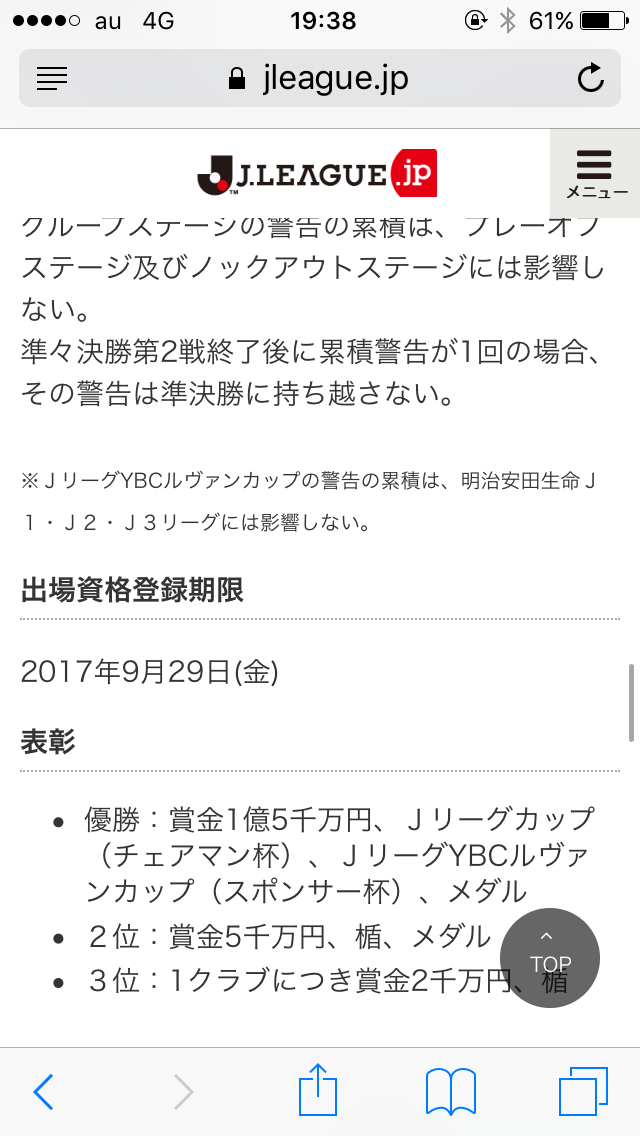
Task: Open Safari reader view icon
Action: (x=51, y=78)
